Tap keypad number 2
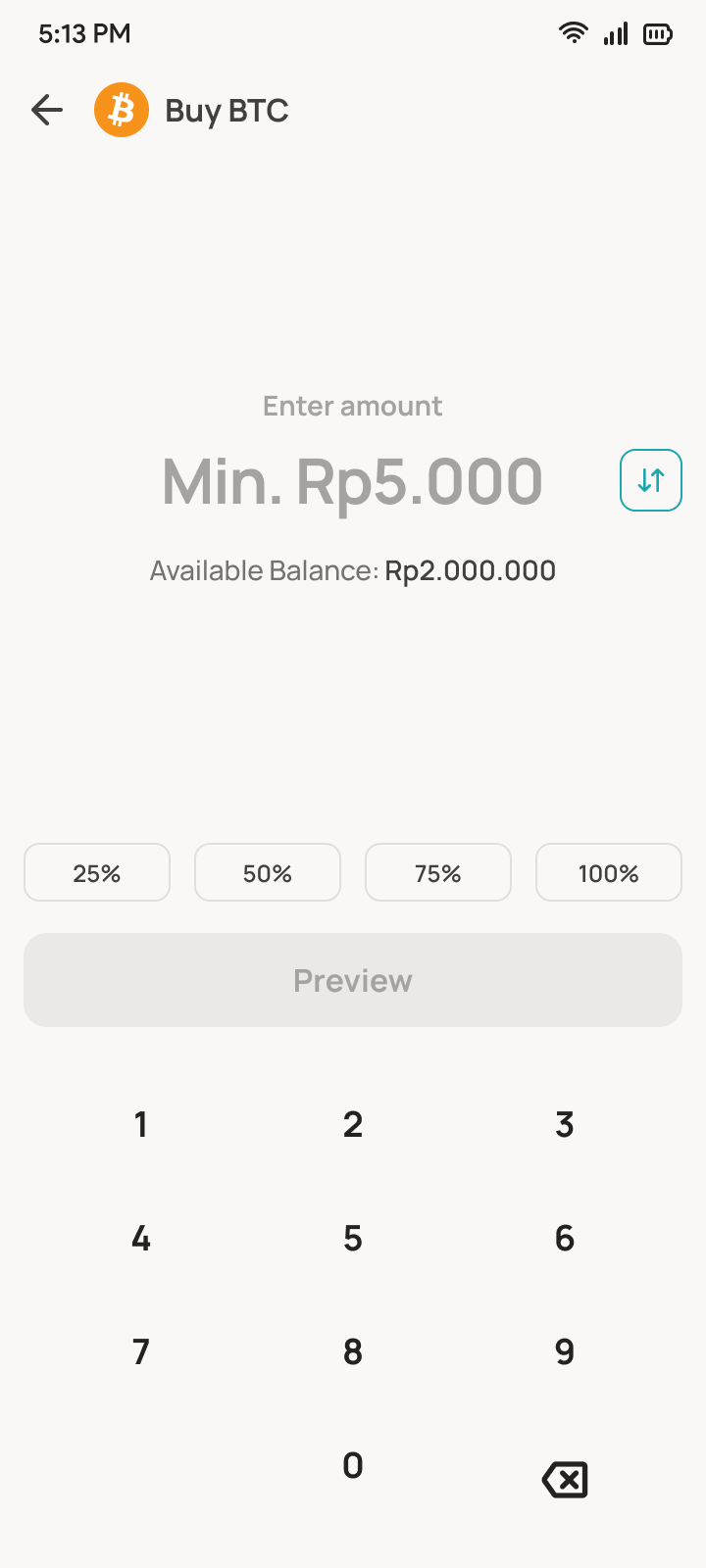 353,1124
